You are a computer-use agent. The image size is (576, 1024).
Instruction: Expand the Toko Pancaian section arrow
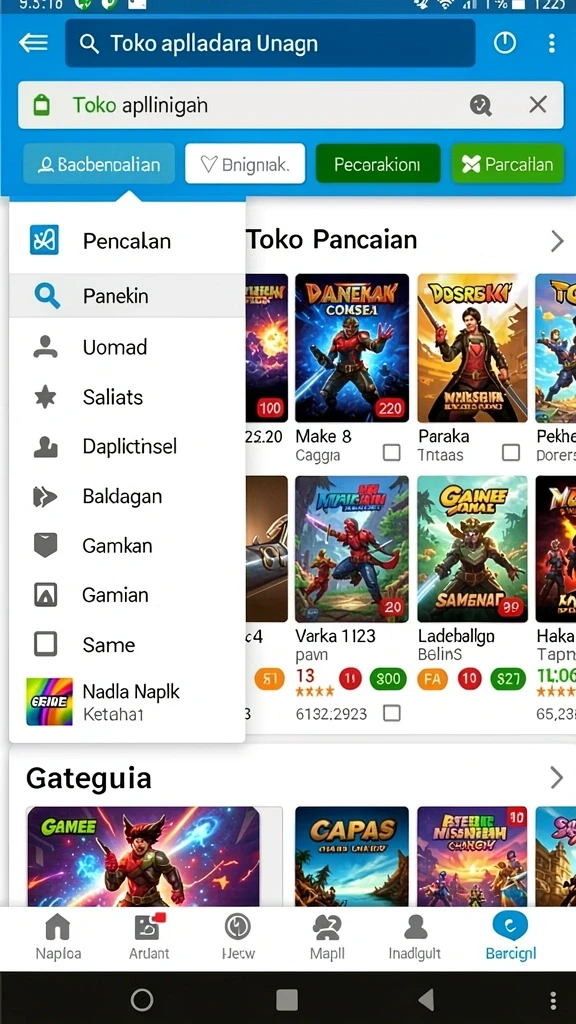(x=556, y=241)
